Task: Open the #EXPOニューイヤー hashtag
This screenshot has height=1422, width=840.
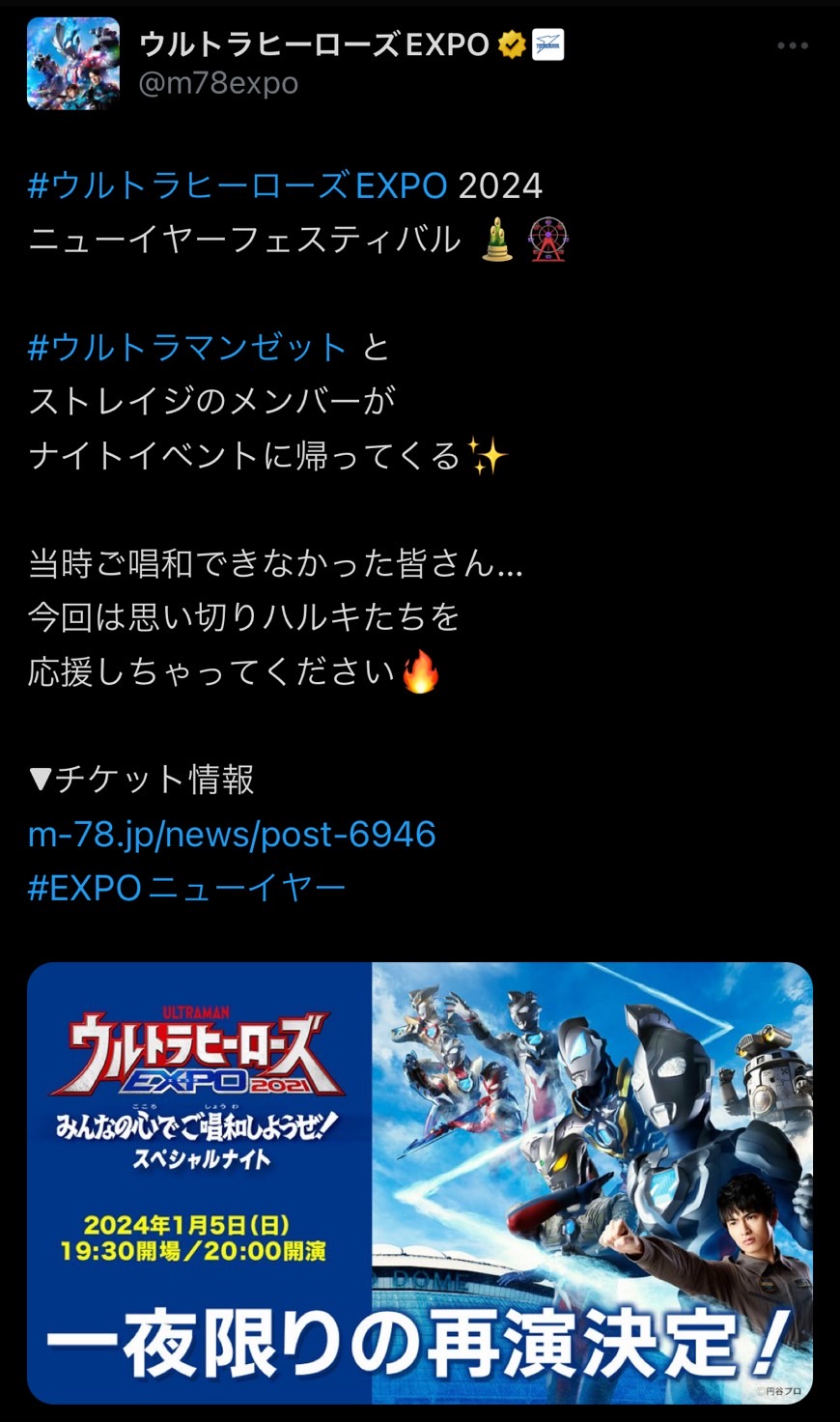Action: 186,888
